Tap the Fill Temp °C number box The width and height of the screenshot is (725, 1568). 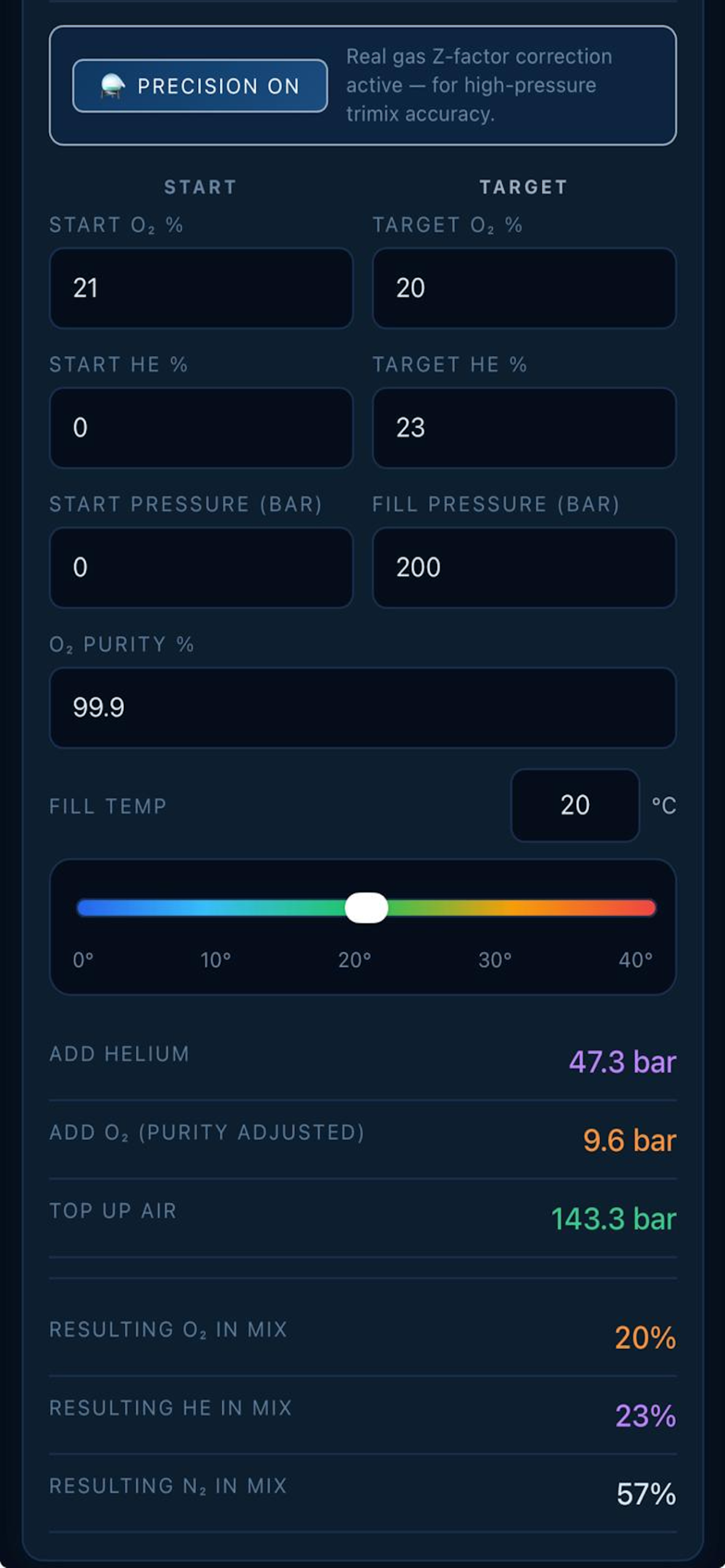(575, 805)
